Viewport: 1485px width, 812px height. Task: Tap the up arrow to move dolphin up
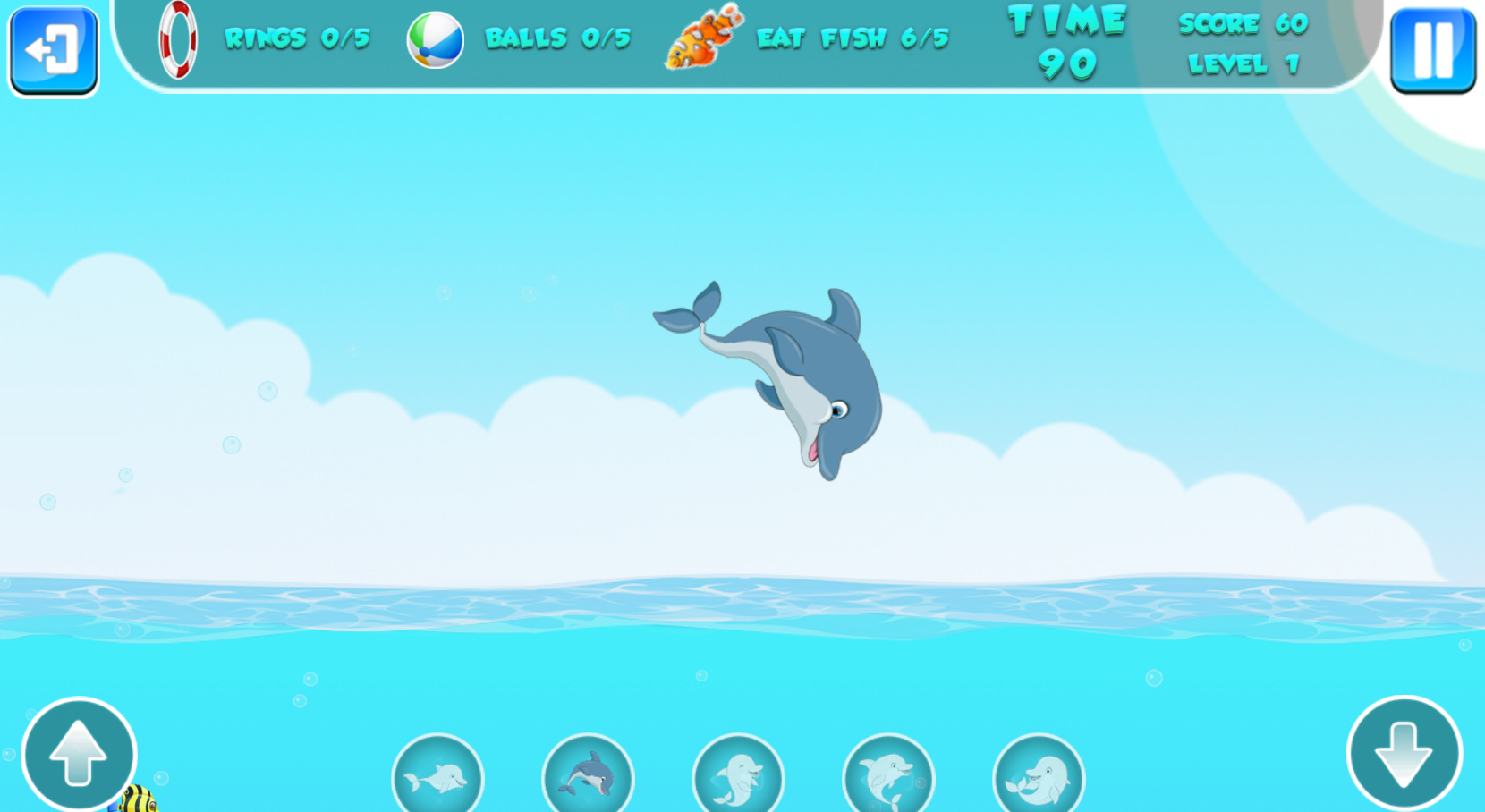point(79,754)
